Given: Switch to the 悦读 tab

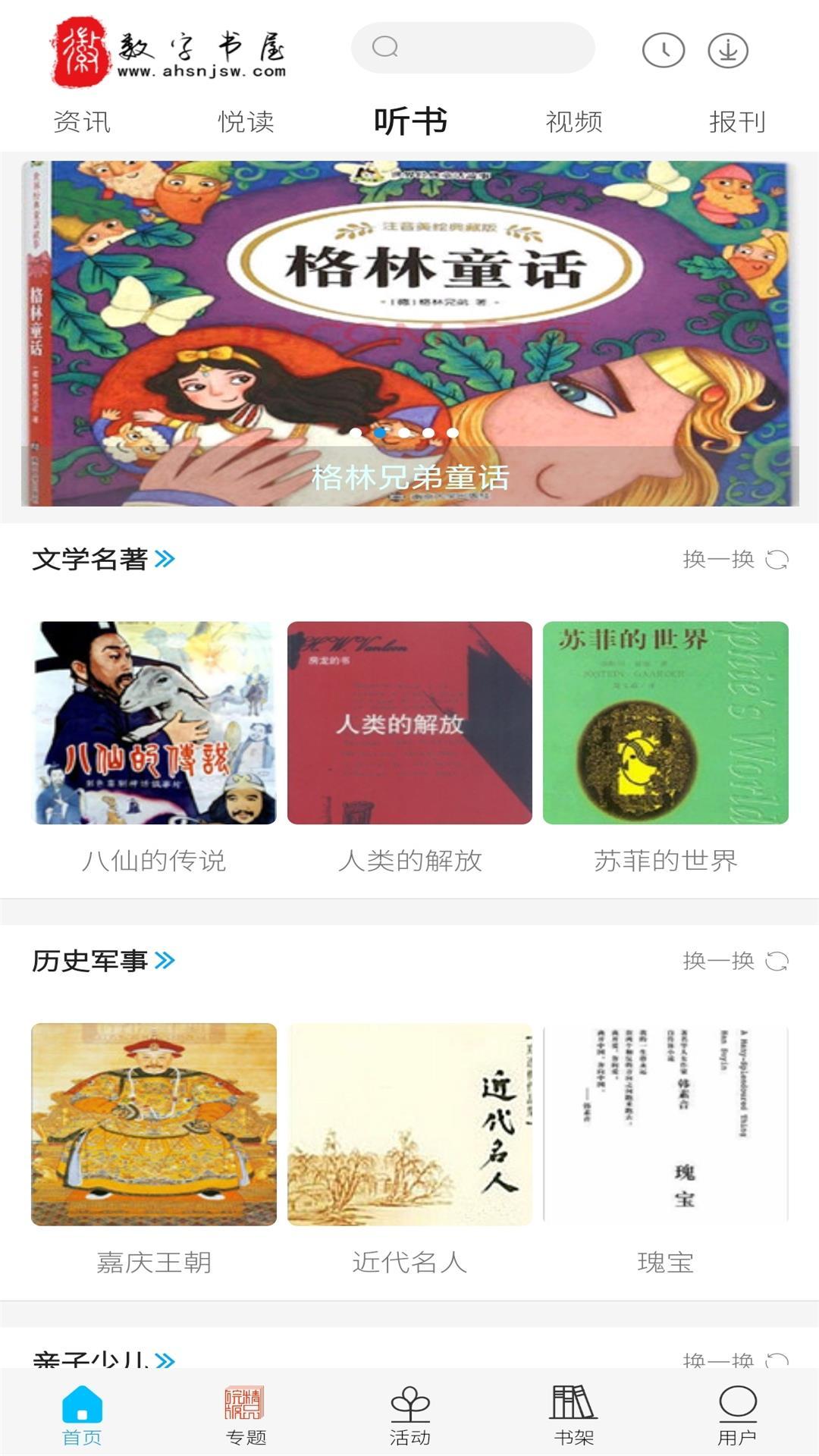Looking at the screenshot, I should [x=246, y=121].
